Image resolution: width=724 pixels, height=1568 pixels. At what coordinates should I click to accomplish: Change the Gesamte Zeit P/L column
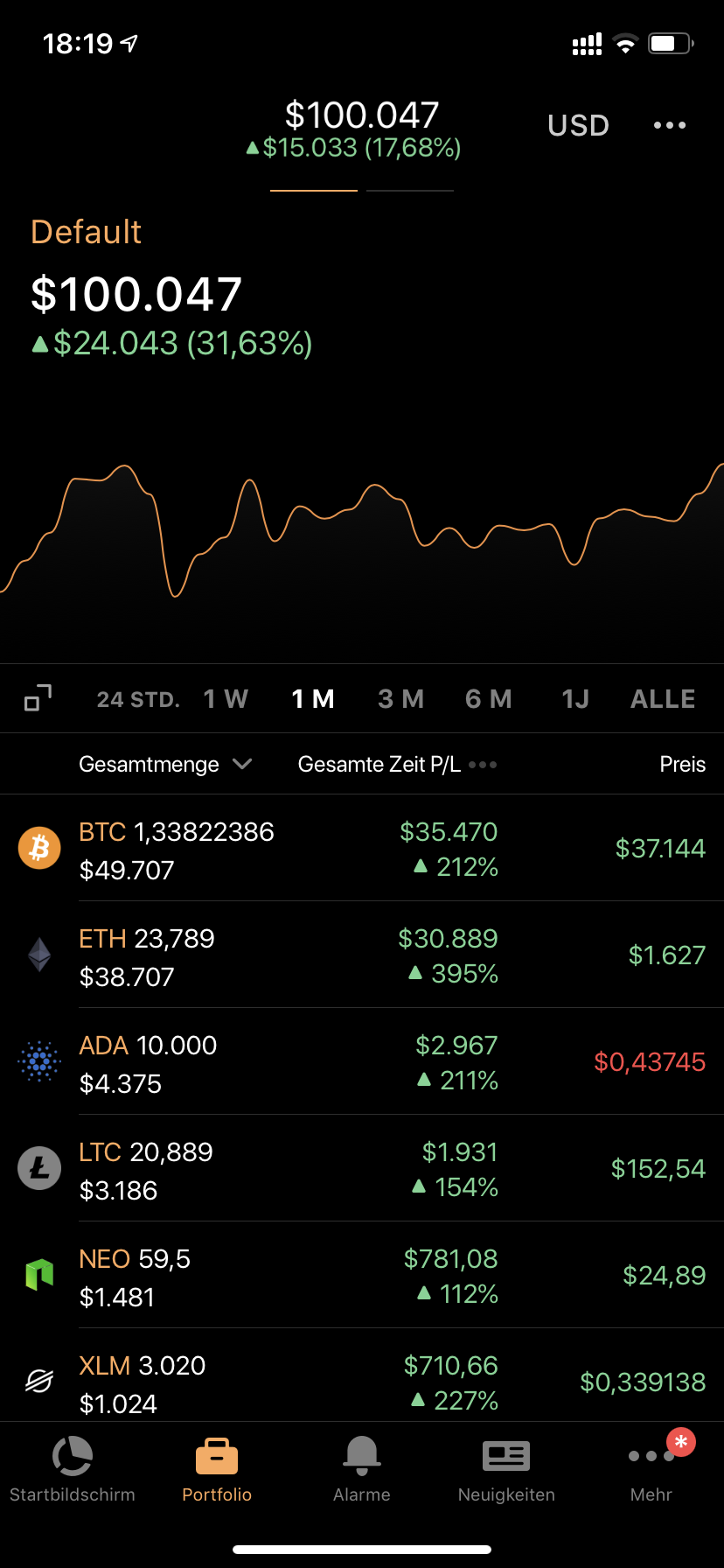point(397,764)
